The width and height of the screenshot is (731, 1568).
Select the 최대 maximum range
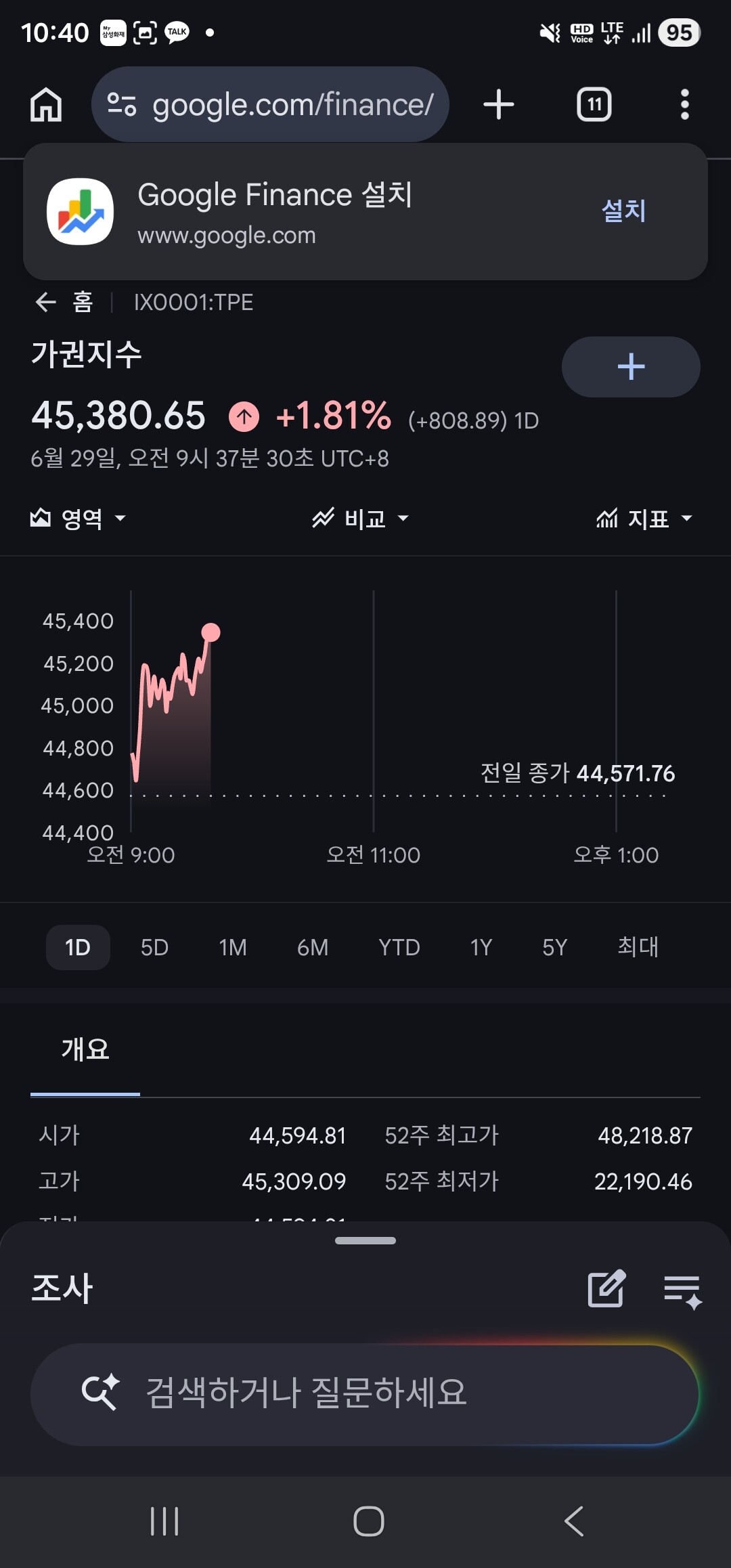pyautogui.click(x=638, y=946)
